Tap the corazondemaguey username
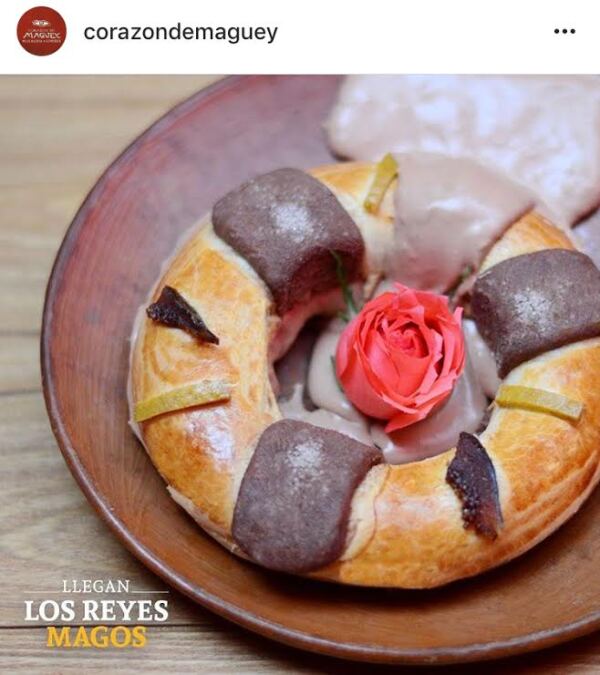The image size is (600, 675). tap(180, 32)
